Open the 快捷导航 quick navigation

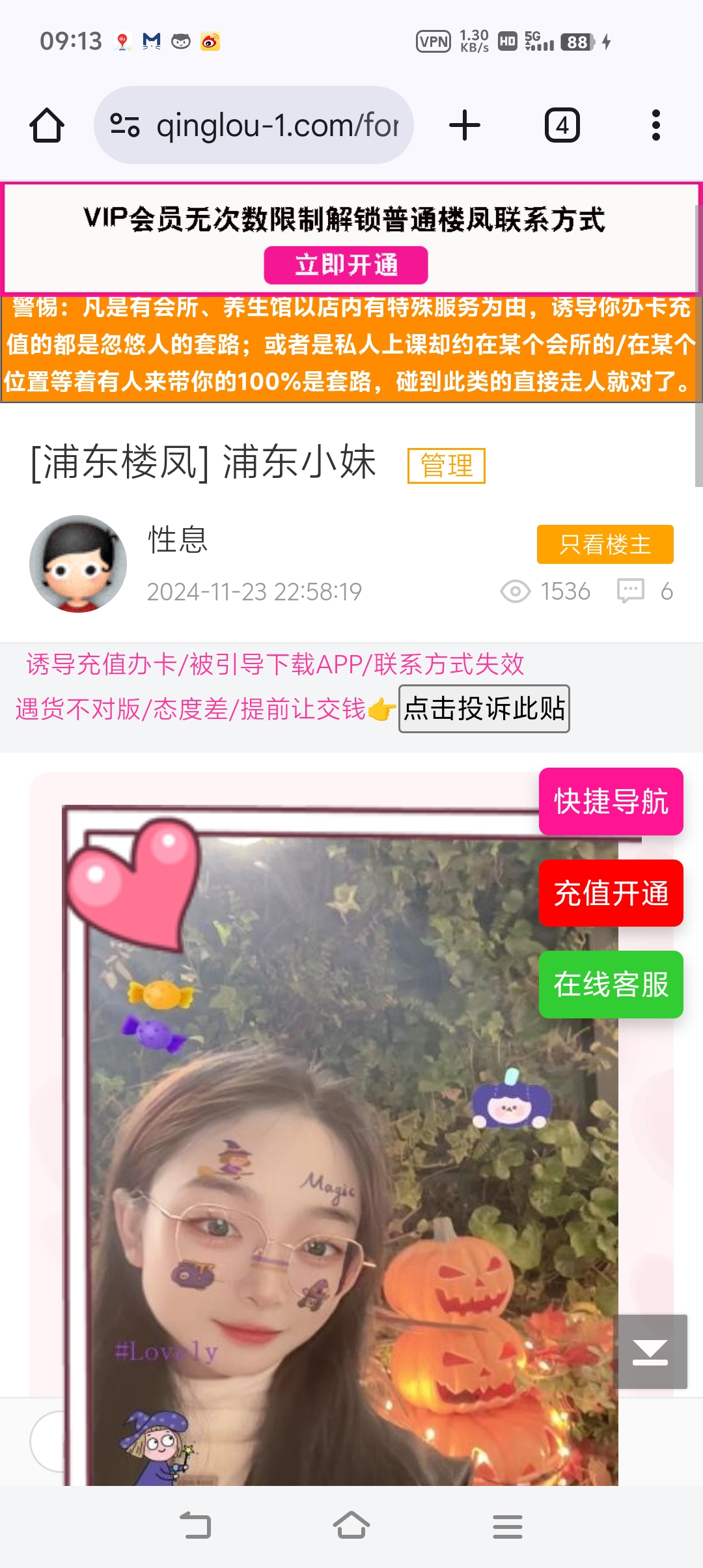click(x=611, y=802)
